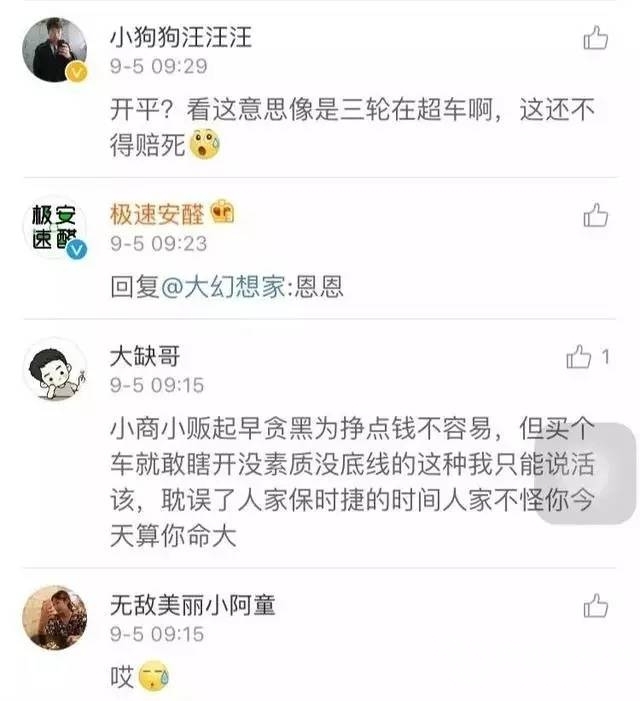
Task: Like the comment by 极速安醛
Action: [x=596, y=214]
